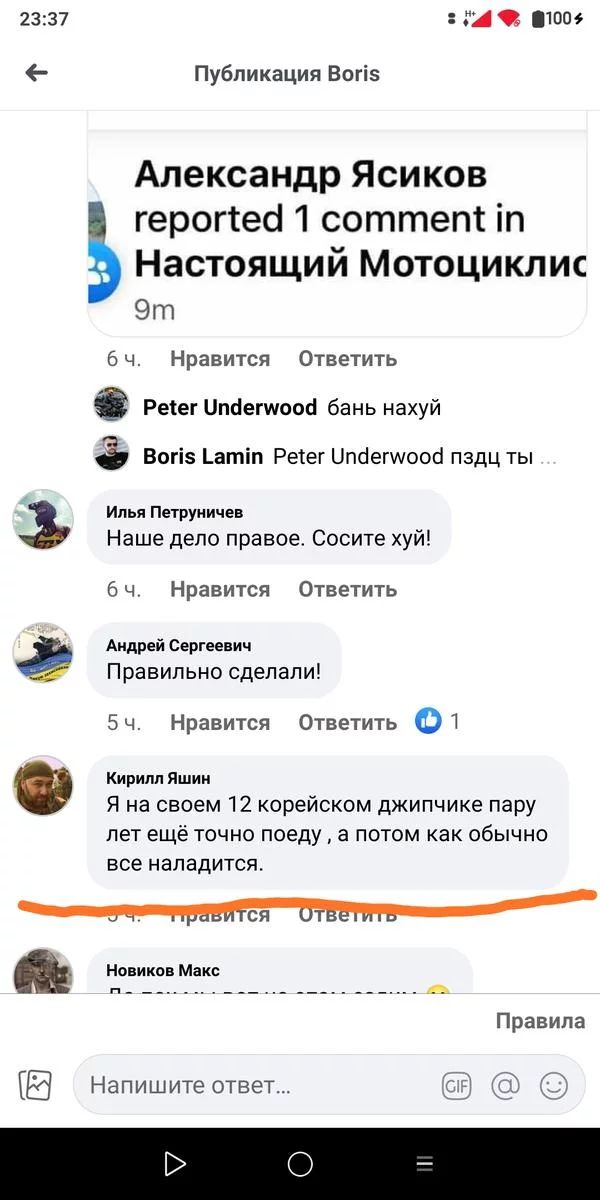Go to the system home screen

pyautogui.click(x=300, y=1164)
